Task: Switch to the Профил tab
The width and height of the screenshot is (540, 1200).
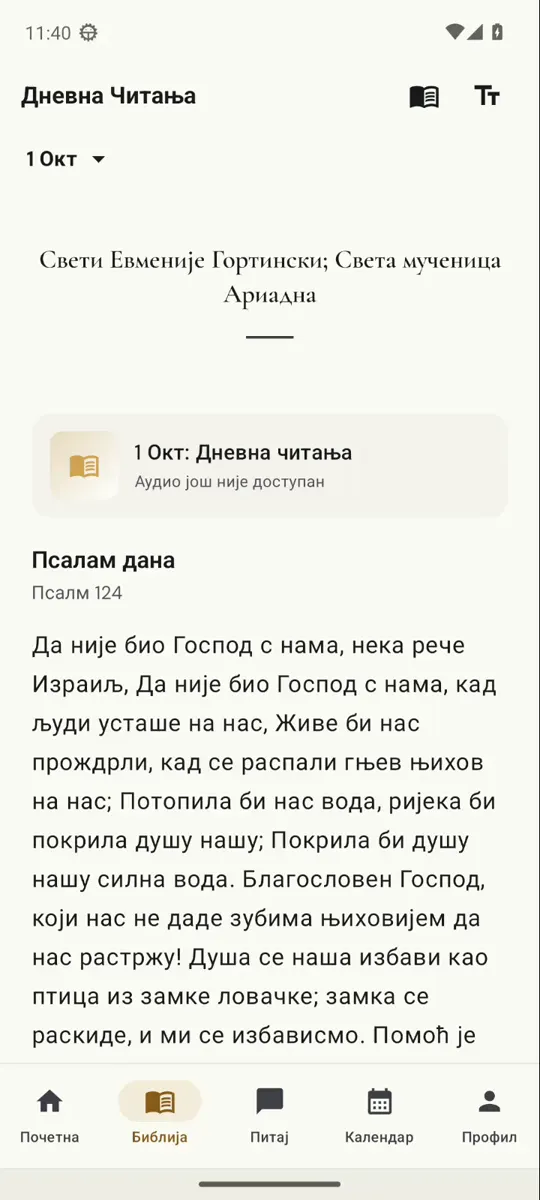Action: click(489, 1115)
